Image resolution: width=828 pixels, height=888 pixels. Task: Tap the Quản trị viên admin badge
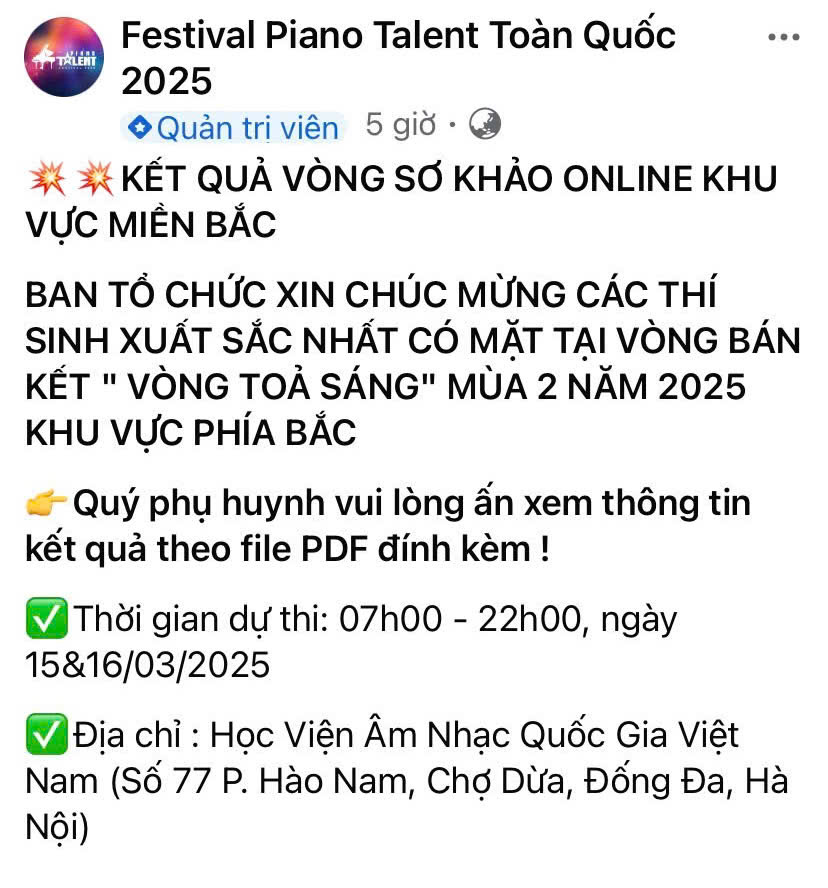coord(234,127)
